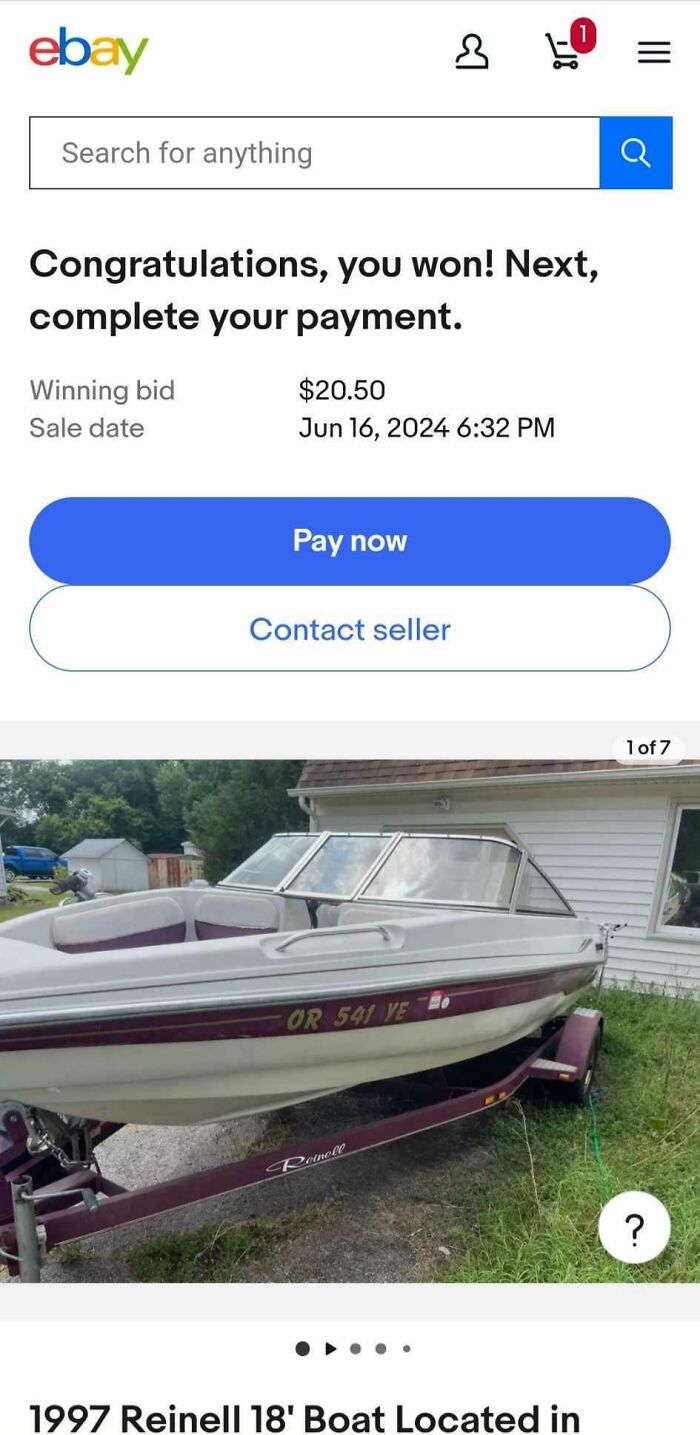The height and width of the screenshot is (1435, 700).
Task: Tap the 'Search for anything' field
Action: tap(314, 153)
